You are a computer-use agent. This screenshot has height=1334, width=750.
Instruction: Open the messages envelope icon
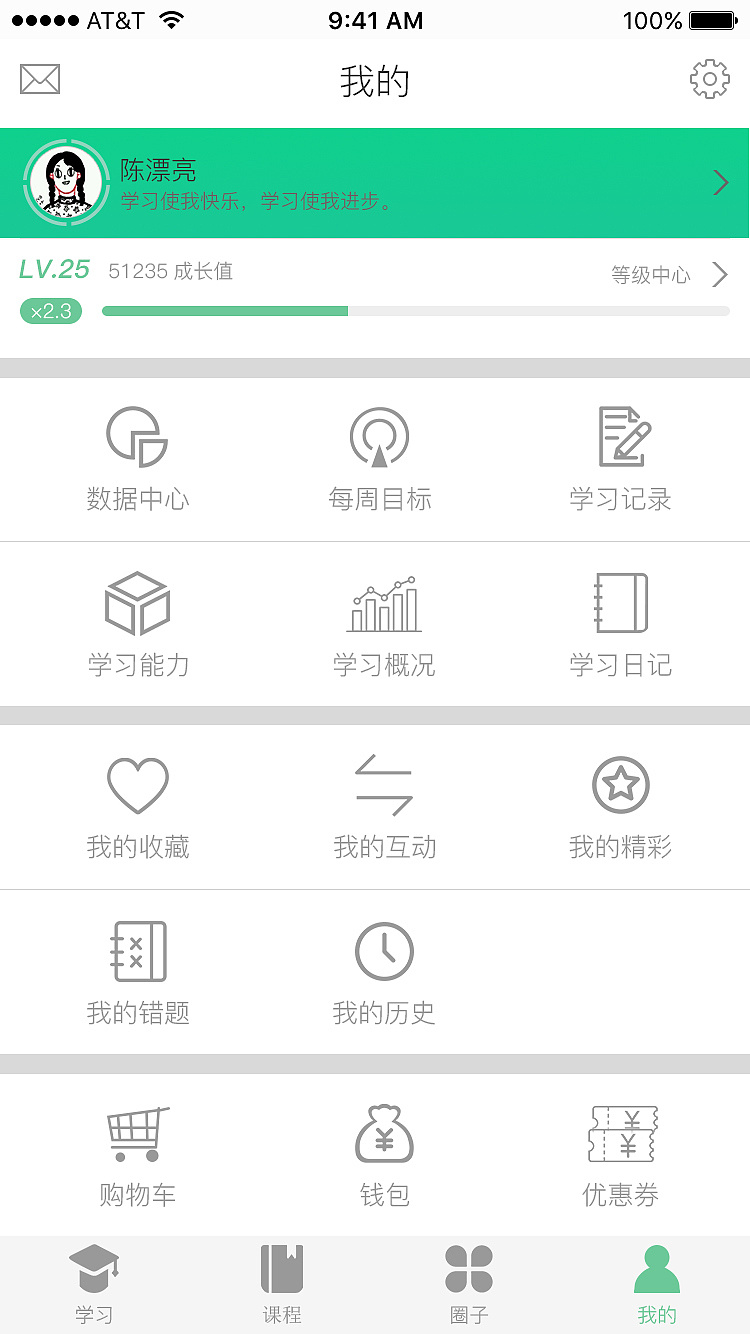[x=39, y=78]
